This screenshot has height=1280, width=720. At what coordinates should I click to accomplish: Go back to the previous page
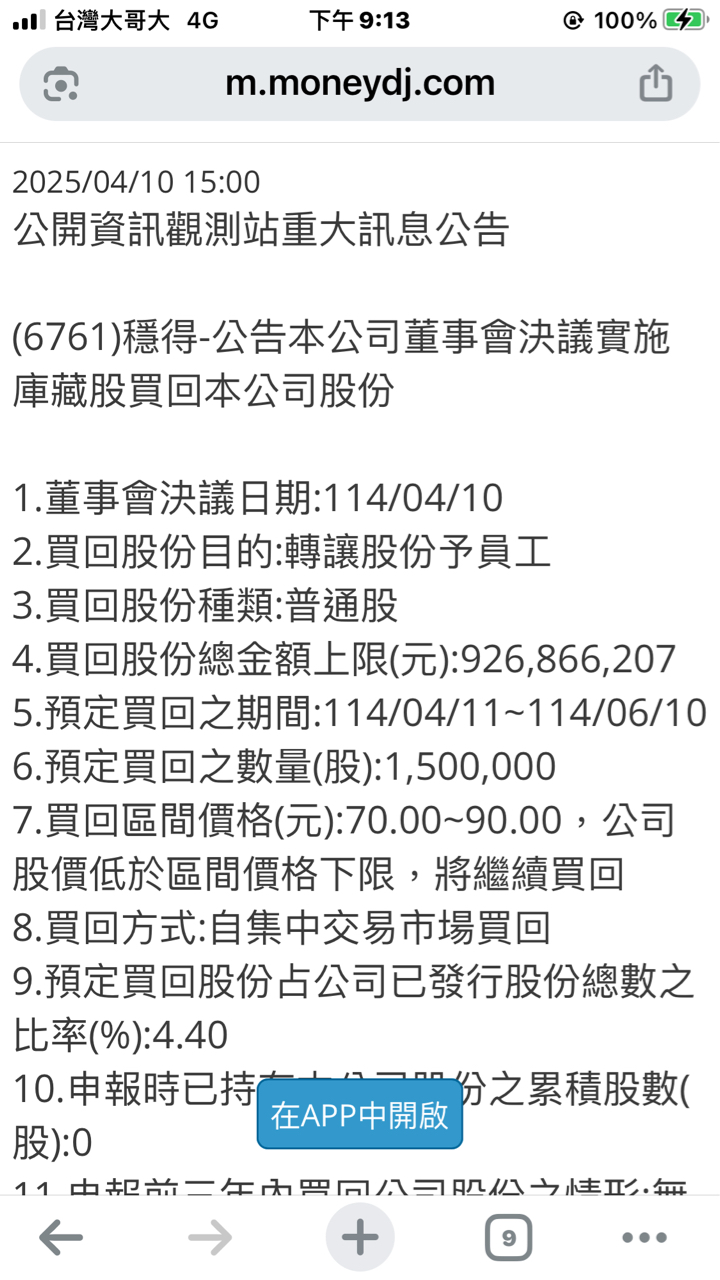coord(60,1238)
